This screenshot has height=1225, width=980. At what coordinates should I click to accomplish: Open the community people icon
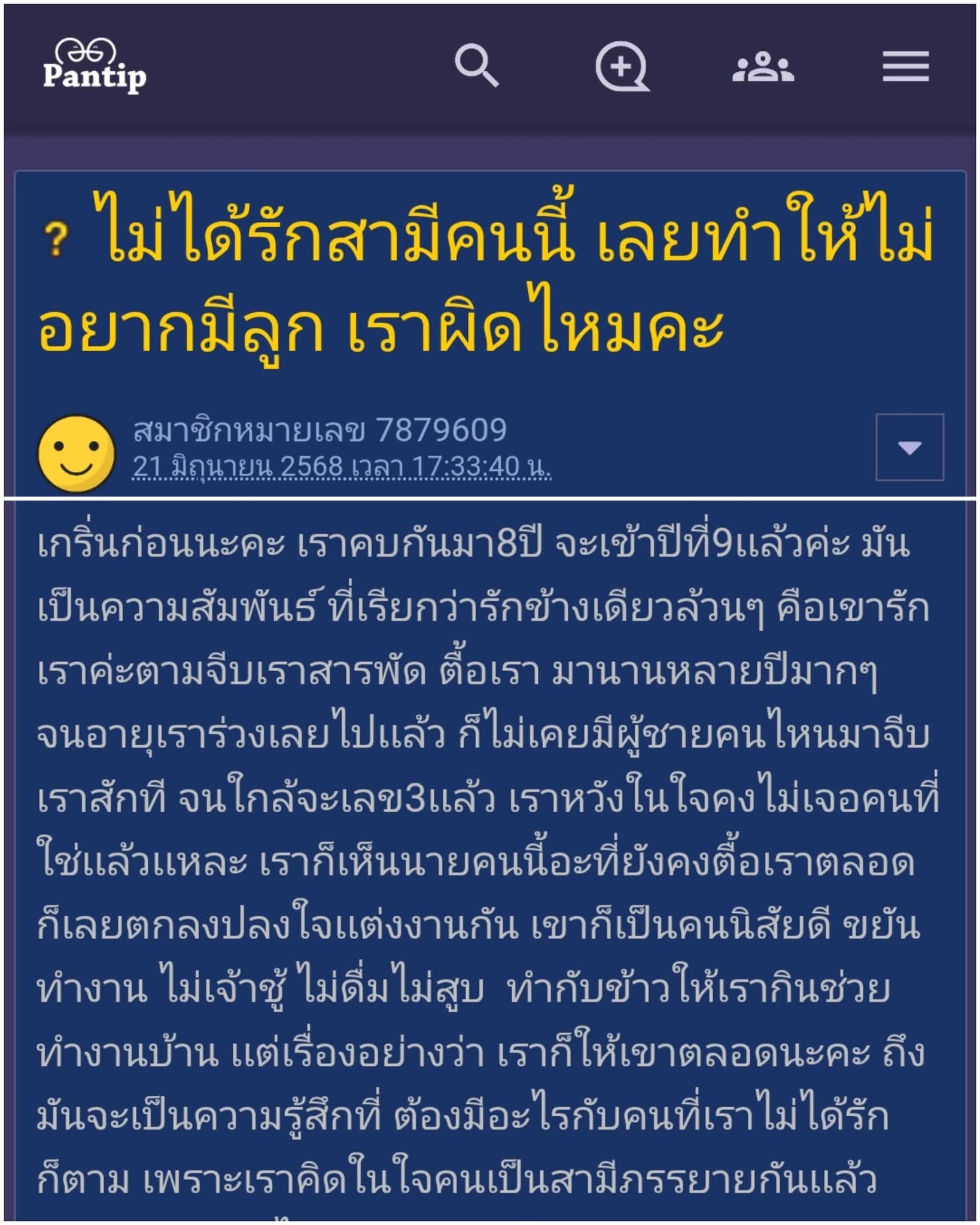(x=763, y=66)
